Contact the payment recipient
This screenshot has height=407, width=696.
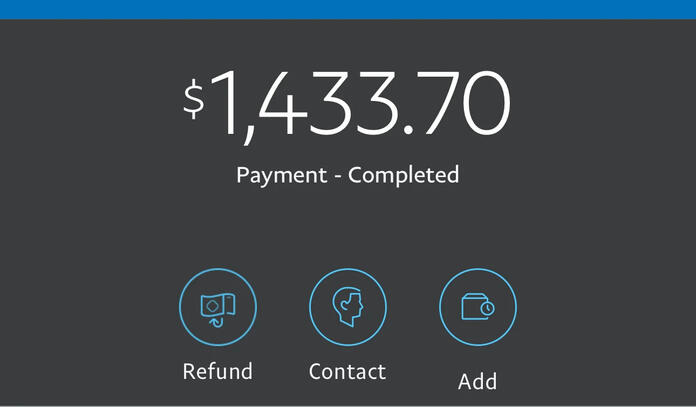pyautogui.click(x=347, y=307)
